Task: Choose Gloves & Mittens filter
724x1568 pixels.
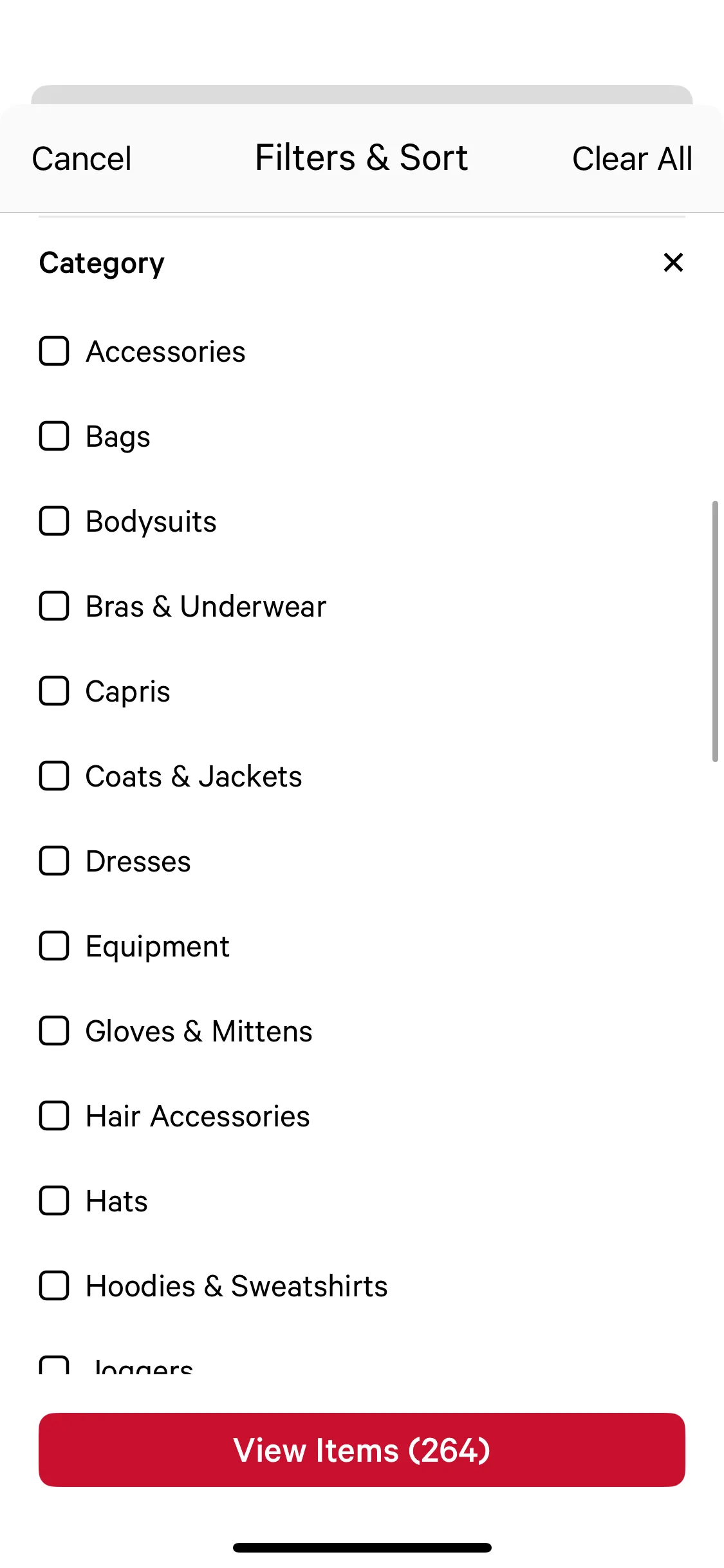Action: tap(54, 1031)
